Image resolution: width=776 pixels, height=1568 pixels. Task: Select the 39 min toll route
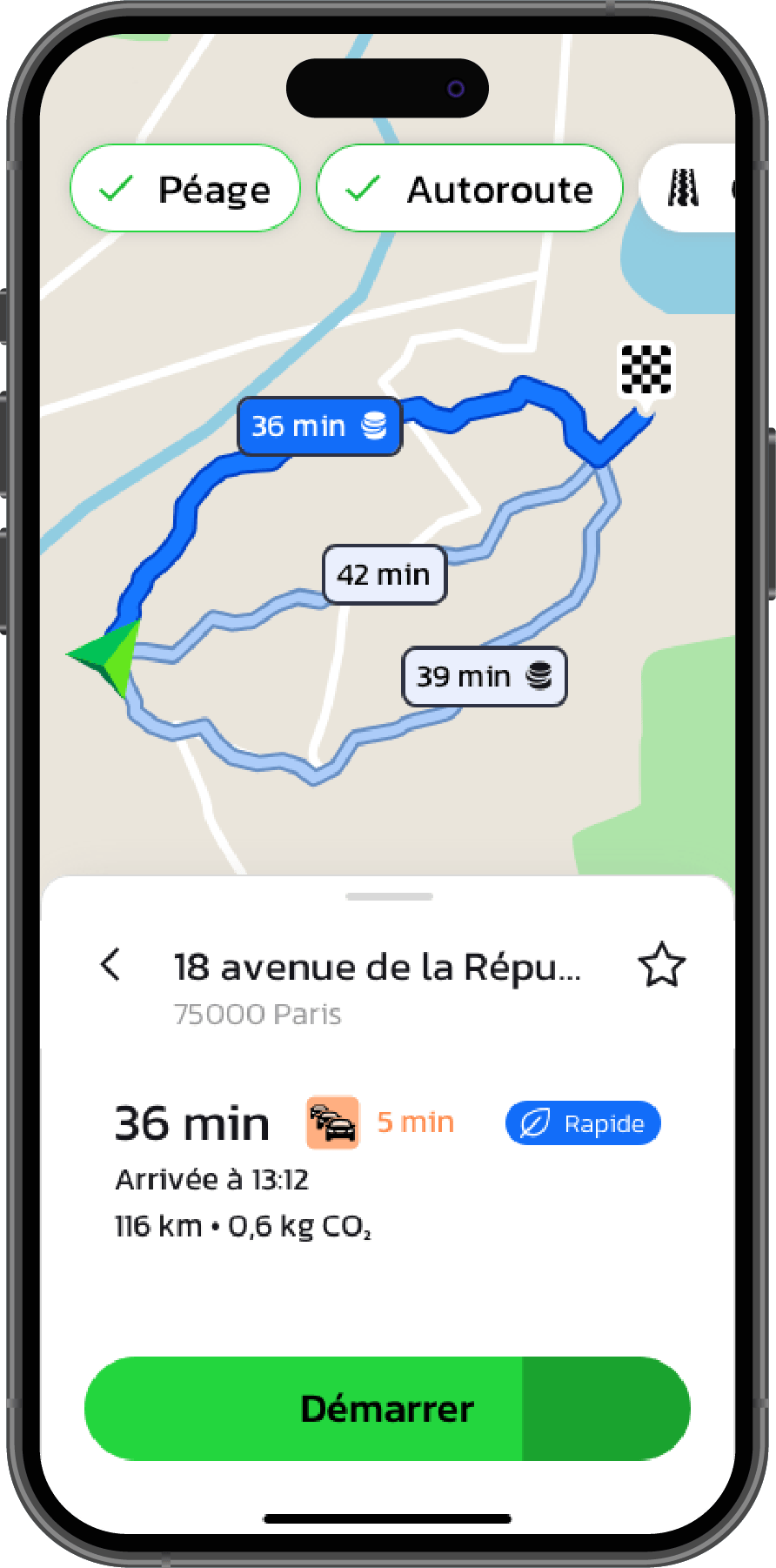(x=484, y=676)
